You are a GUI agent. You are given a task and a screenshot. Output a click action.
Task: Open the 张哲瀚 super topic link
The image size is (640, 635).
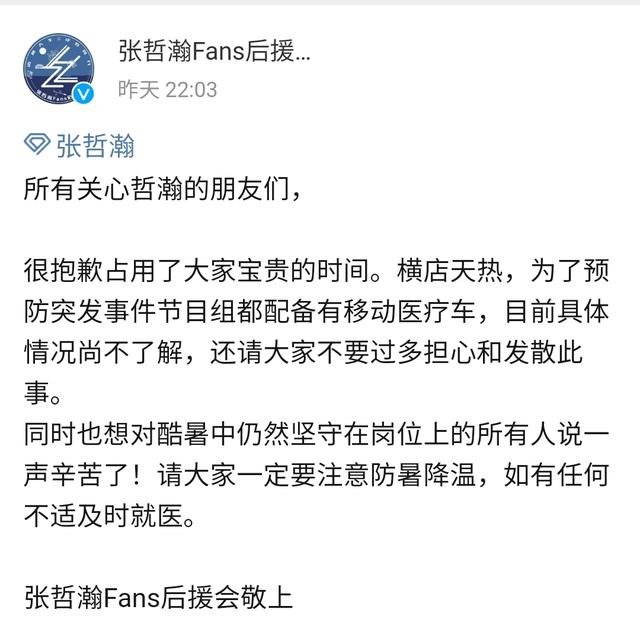point(80,146)
